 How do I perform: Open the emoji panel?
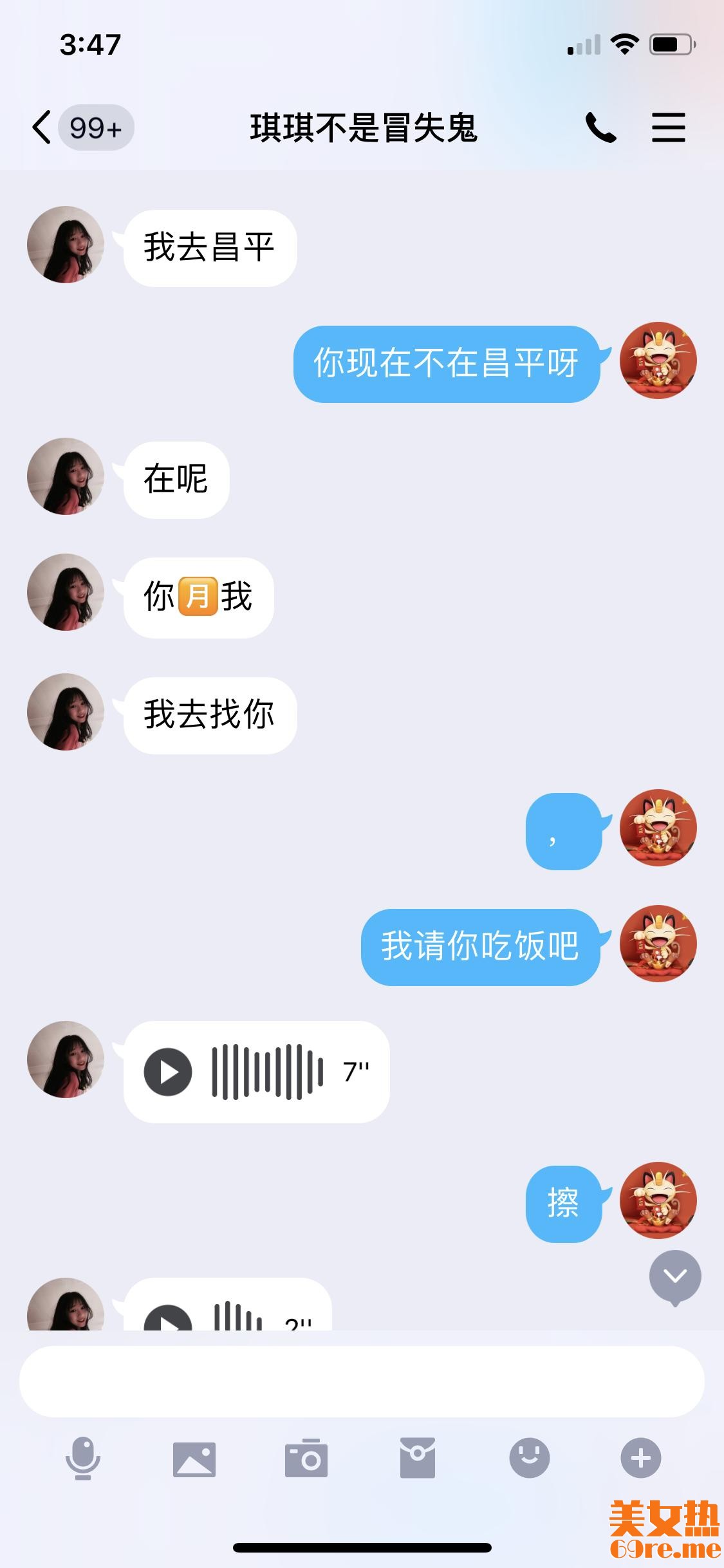pos(530,1458)
